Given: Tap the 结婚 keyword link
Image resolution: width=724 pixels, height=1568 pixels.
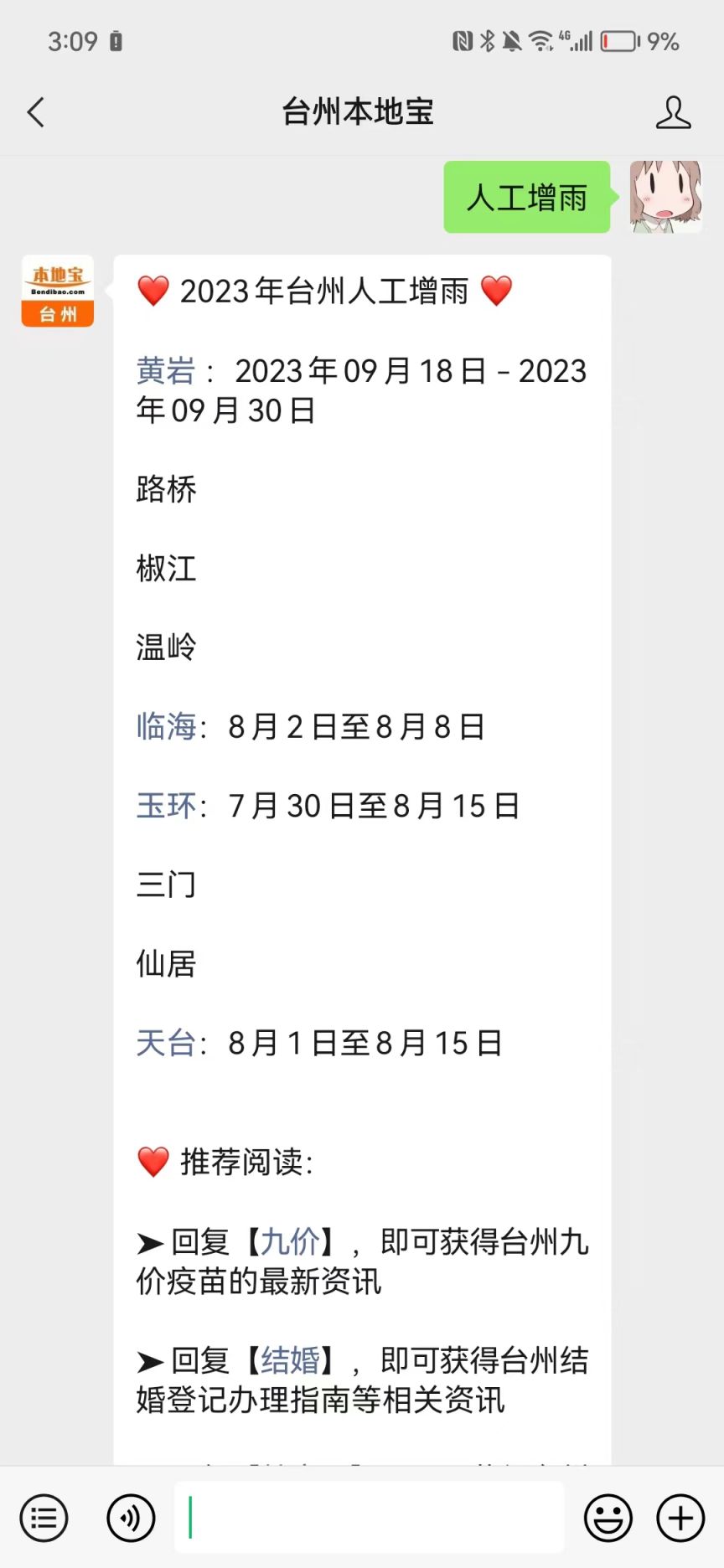Looking at the screenshot, I should click(290, 1360).
